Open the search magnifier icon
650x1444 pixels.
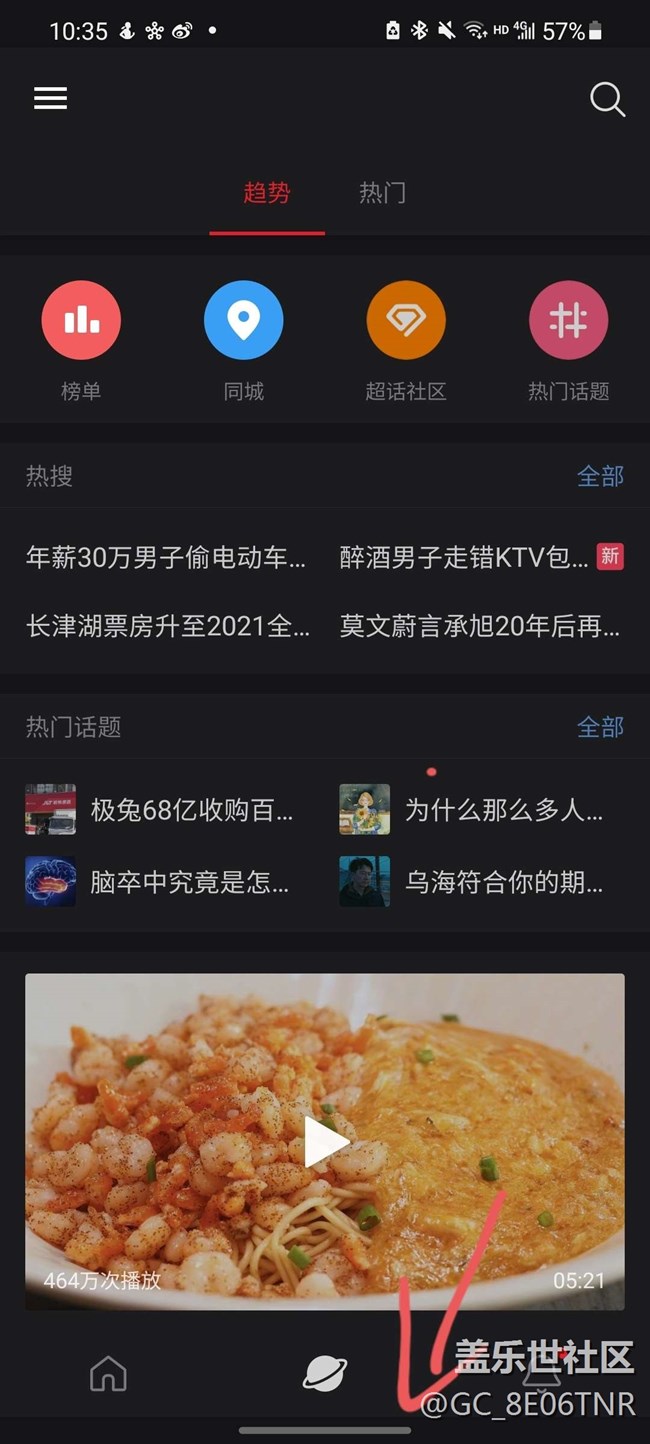[x=607, y=99]
